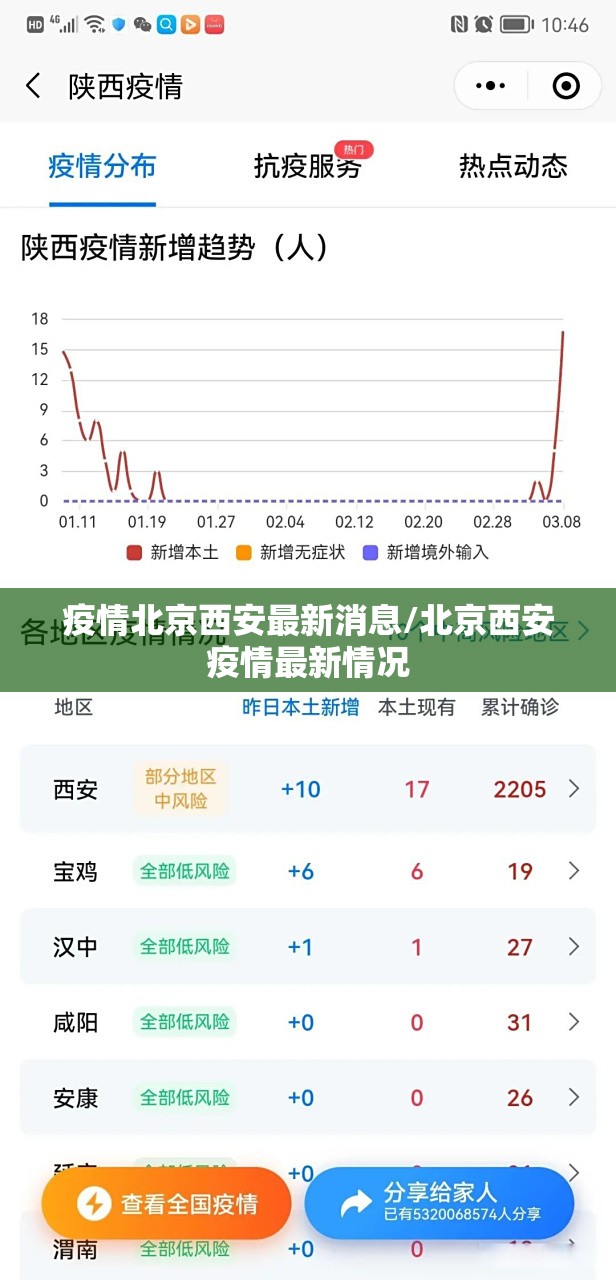616x1280 pixels.
Task: Close the mini-program with the circle button
Action: pos(566,86)
